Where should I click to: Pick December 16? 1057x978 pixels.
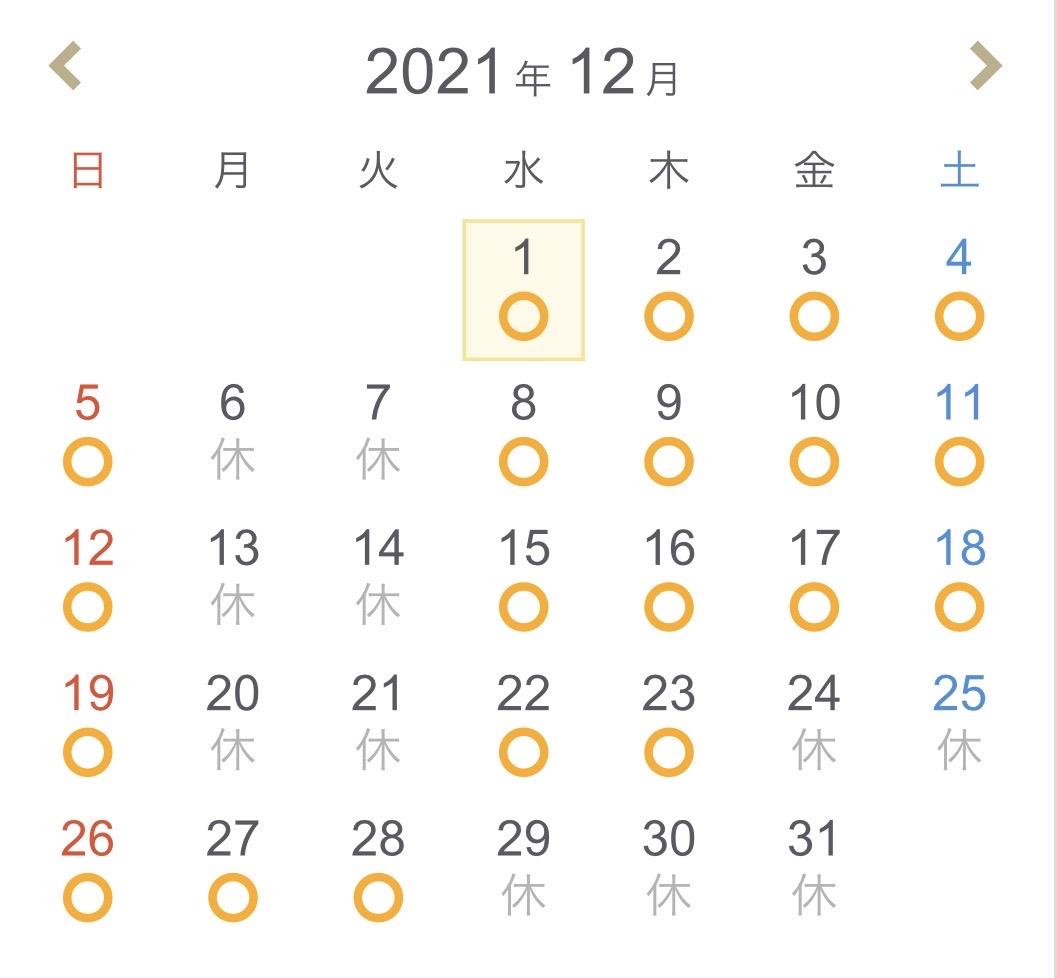[668, 580]
